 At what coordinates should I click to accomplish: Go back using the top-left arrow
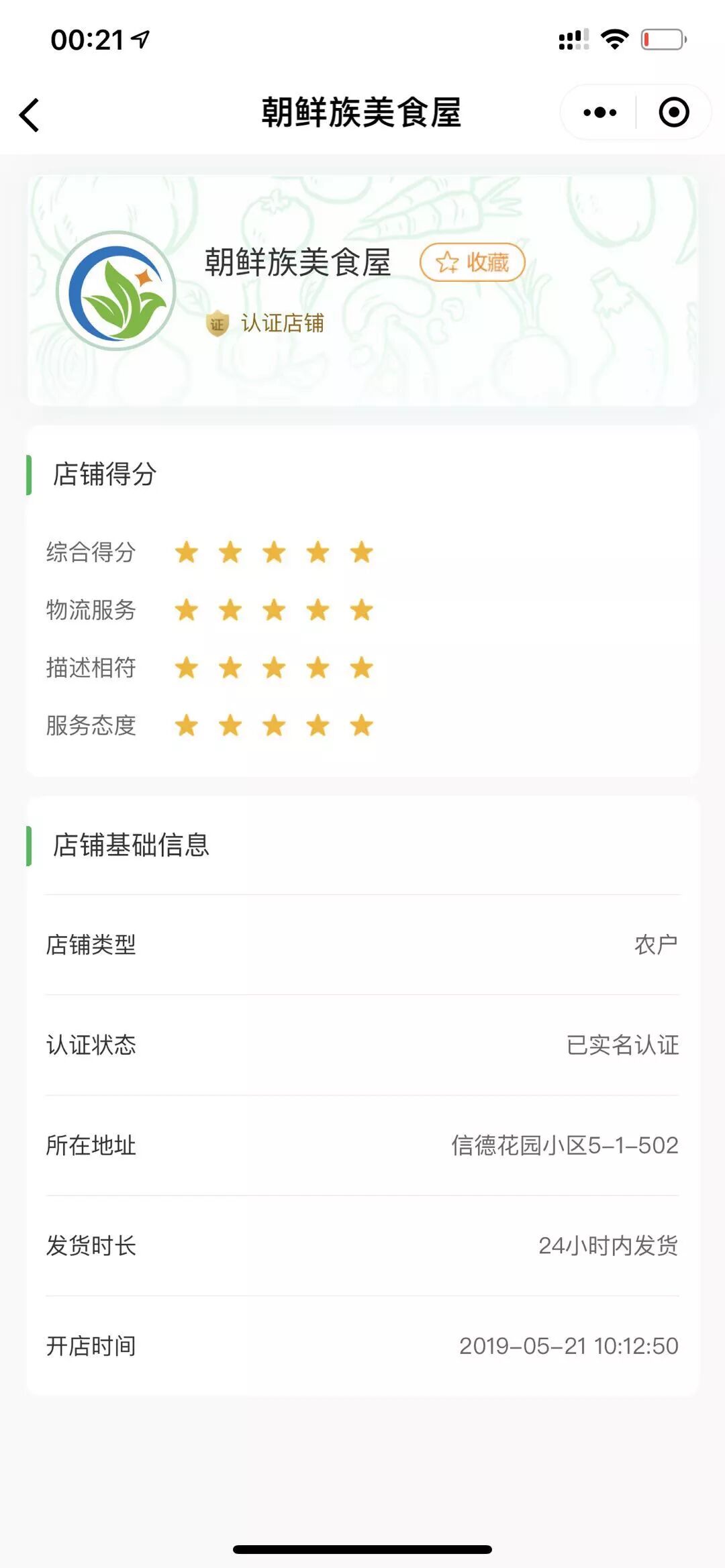[30, 114]
